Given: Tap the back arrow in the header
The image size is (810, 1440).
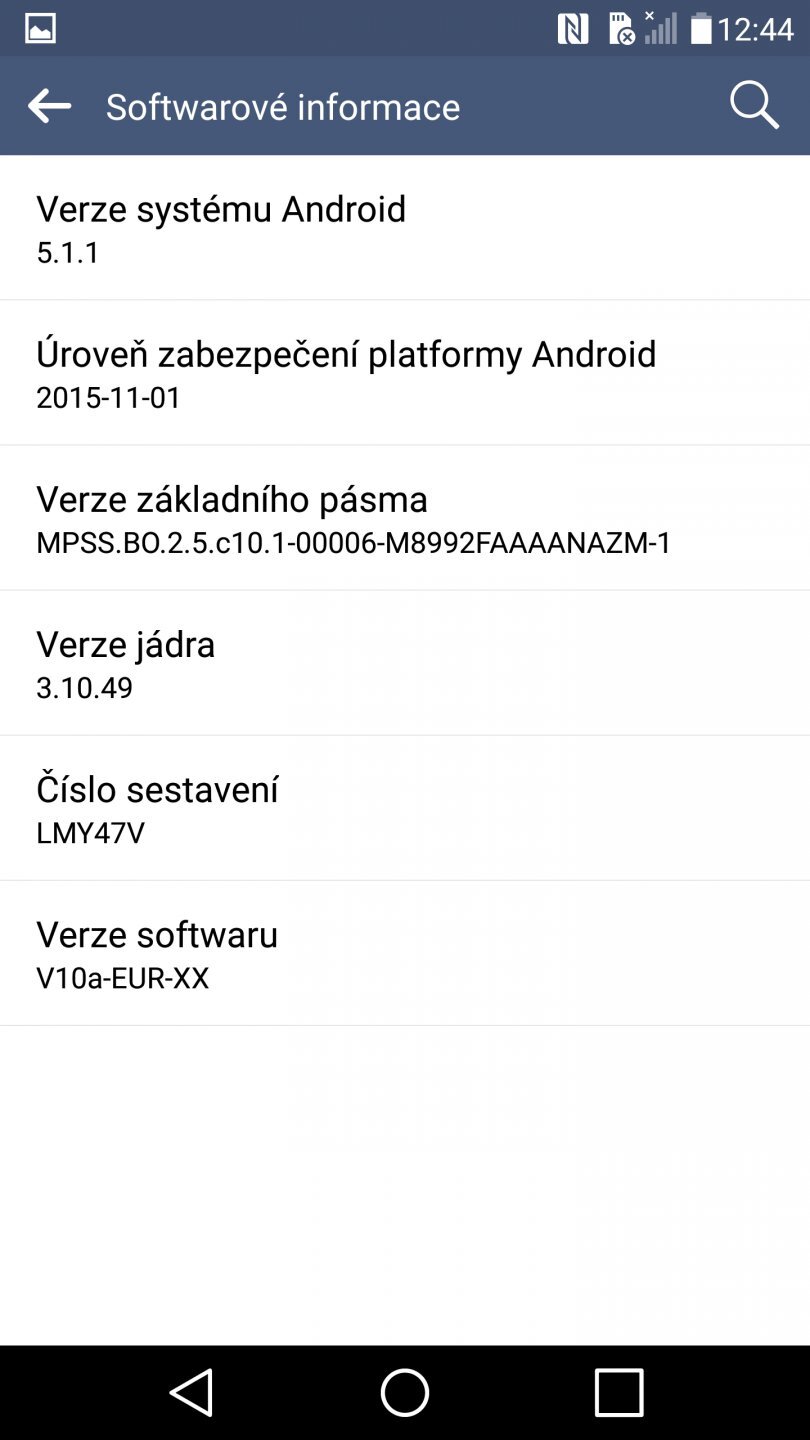Looking at the screenshot, I should pos(49,105).
